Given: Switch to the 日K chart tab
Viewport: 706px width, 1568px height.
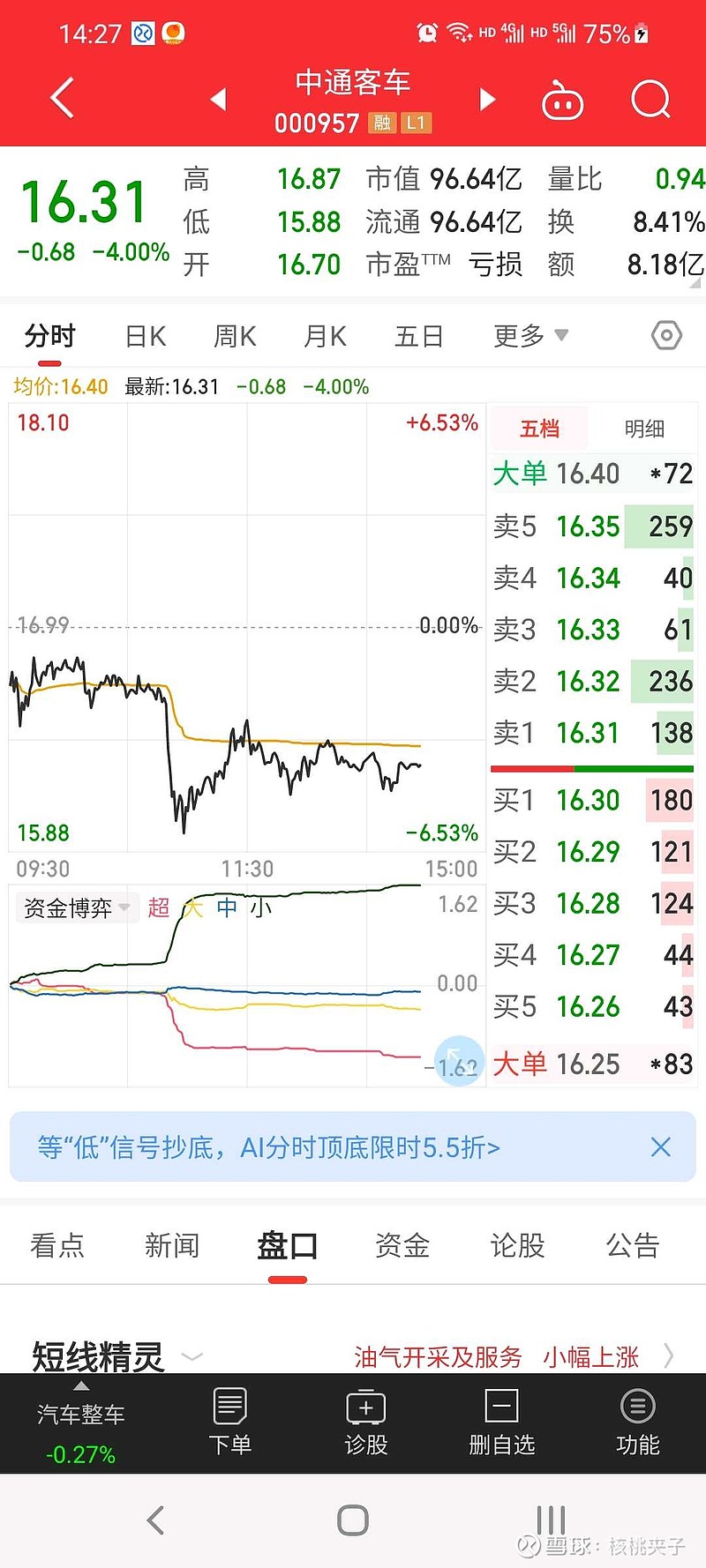Looking at the screenshot, I should (x=146, y=336).
